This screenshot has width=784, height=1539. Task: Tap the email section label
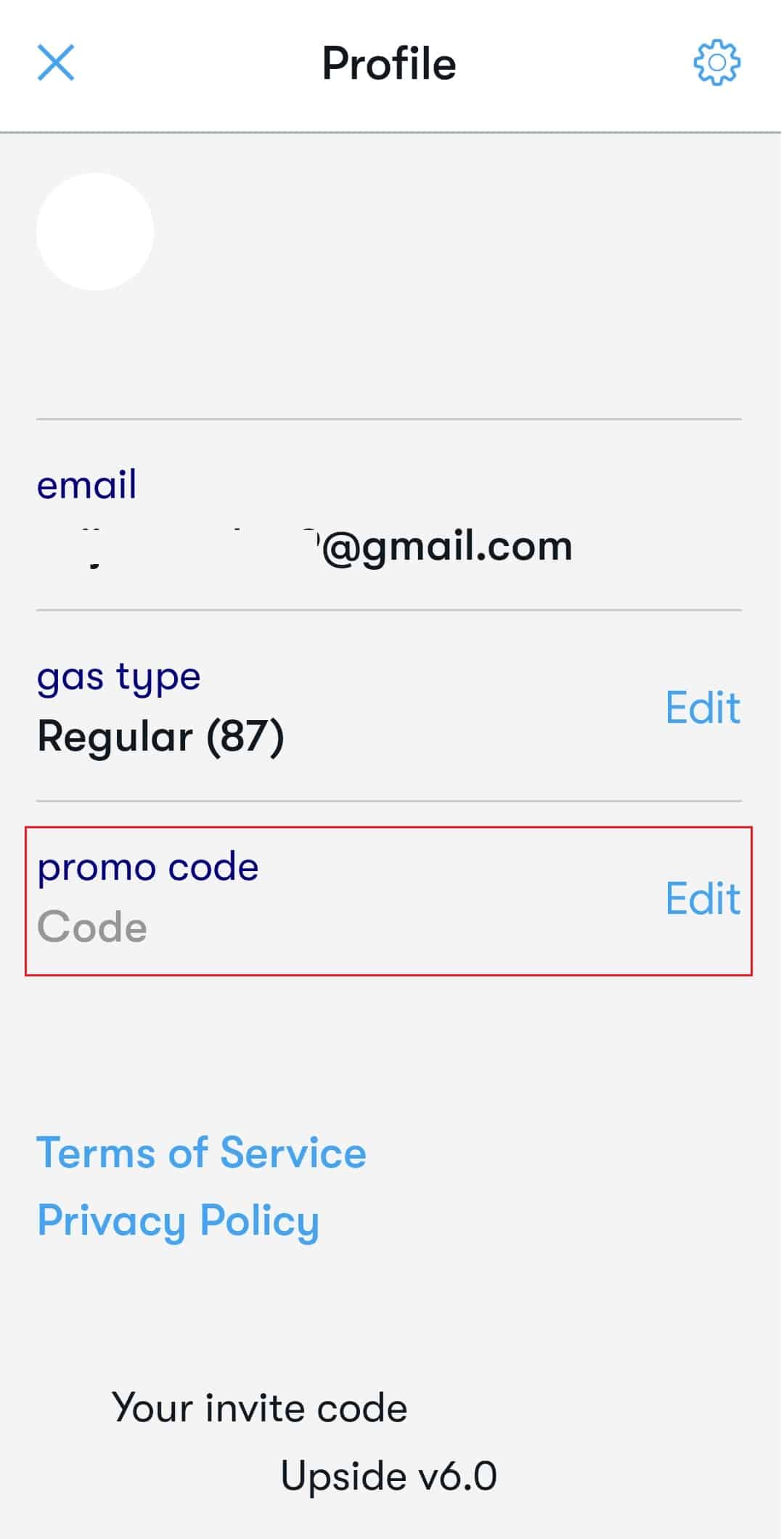tap(88, 483)
